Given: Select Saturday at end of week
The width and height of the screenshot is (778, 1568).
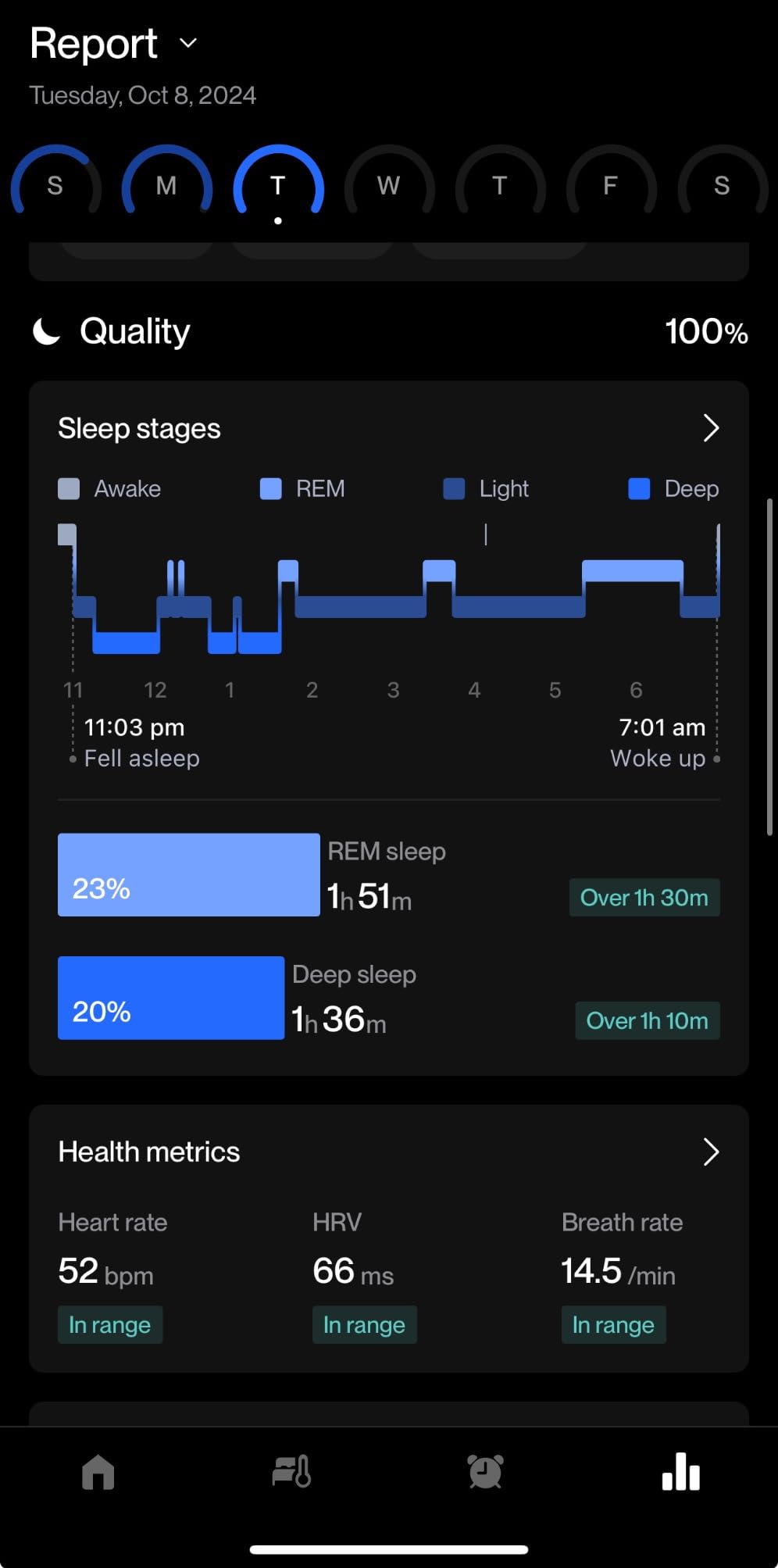Looking at the screenshot, I should click(722, 186).
